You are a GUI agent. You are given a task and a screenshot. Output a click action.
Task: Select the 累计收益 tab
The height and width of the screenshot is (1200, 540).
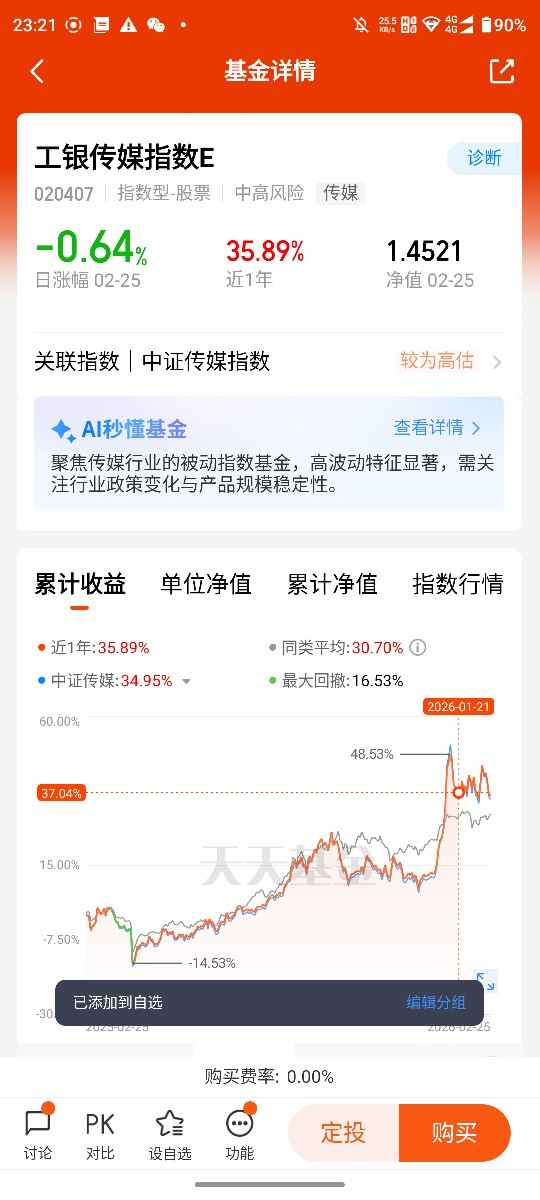80,584
